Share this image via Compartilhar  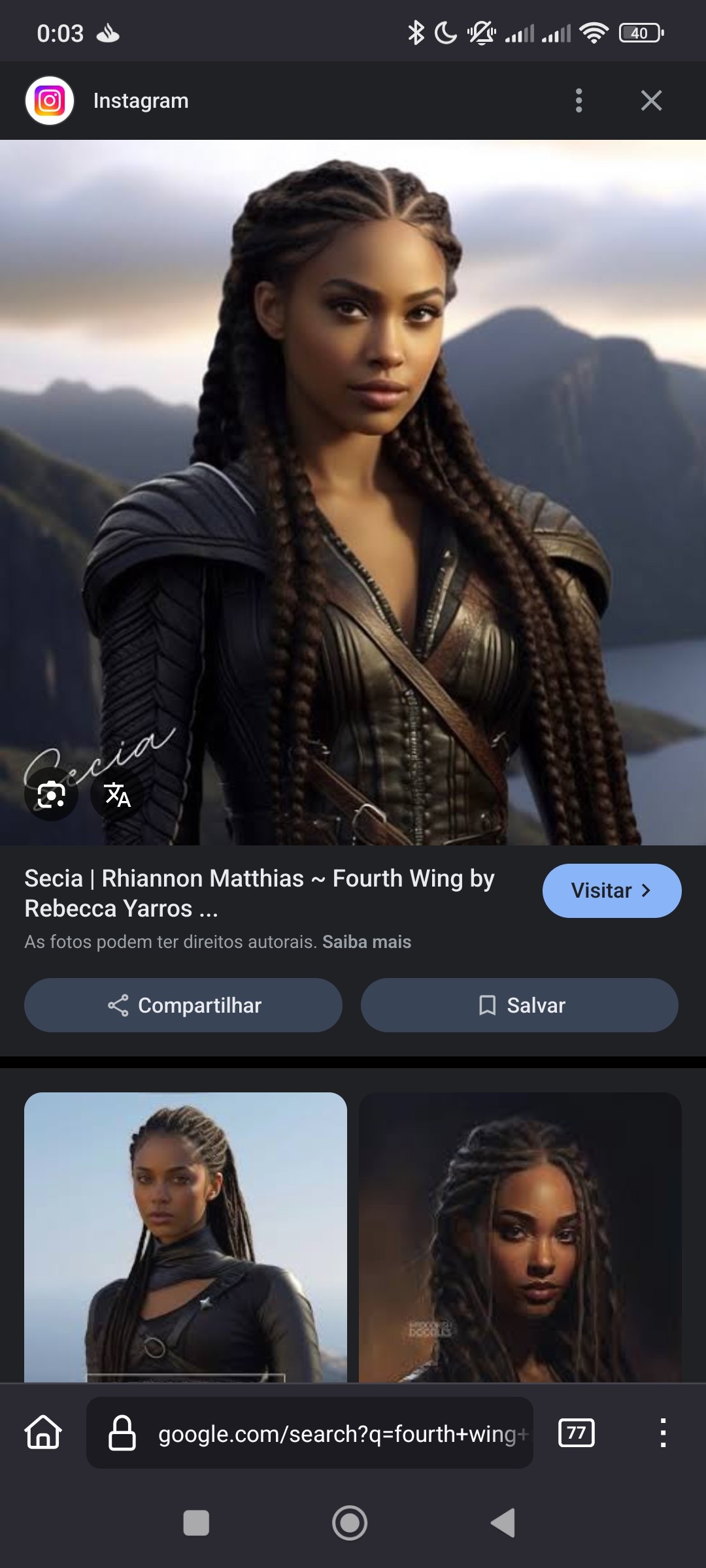tap(183, 1005)
